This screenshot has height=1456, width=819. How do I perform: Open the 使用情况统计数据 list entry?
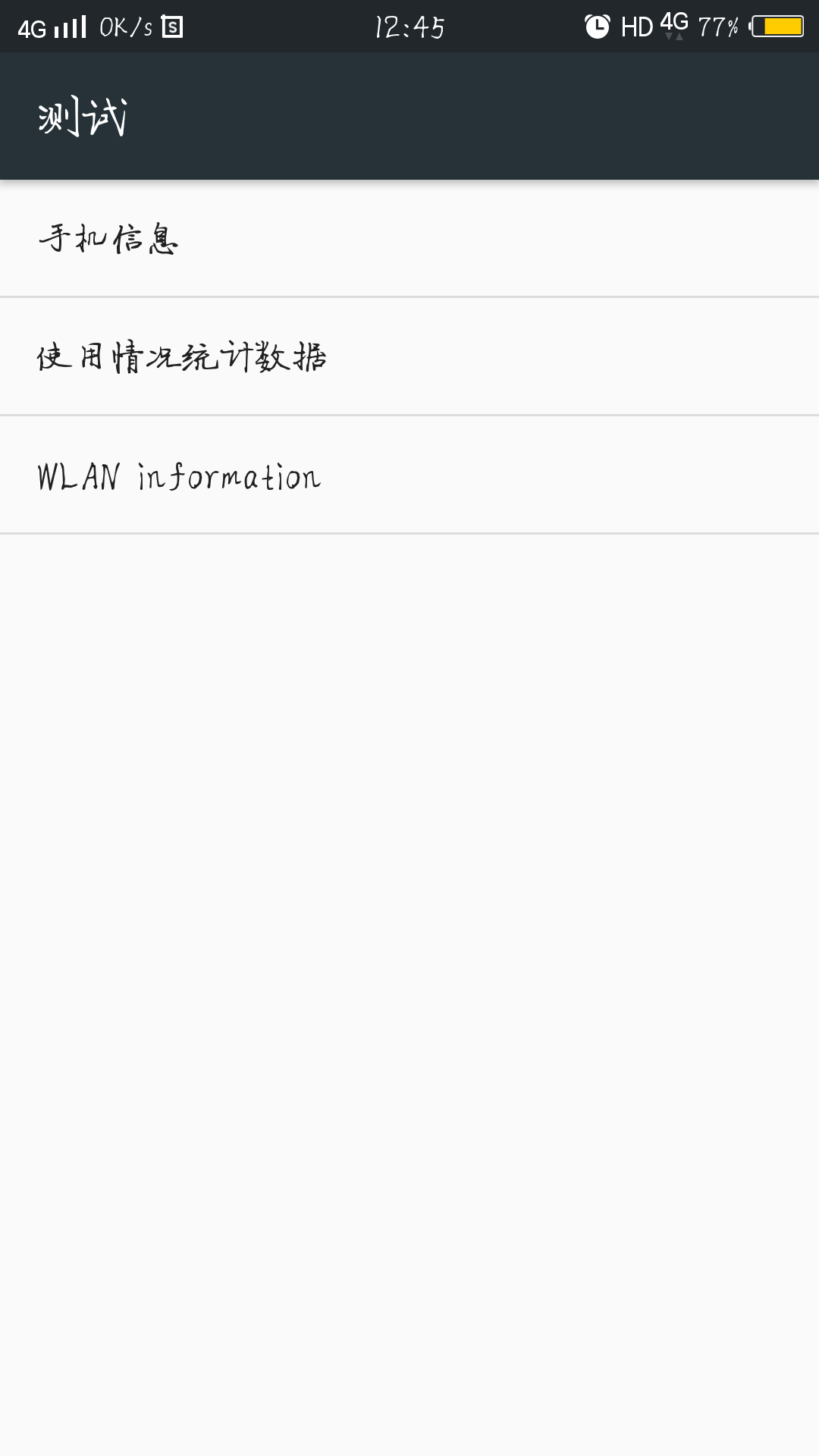(409, 356)
